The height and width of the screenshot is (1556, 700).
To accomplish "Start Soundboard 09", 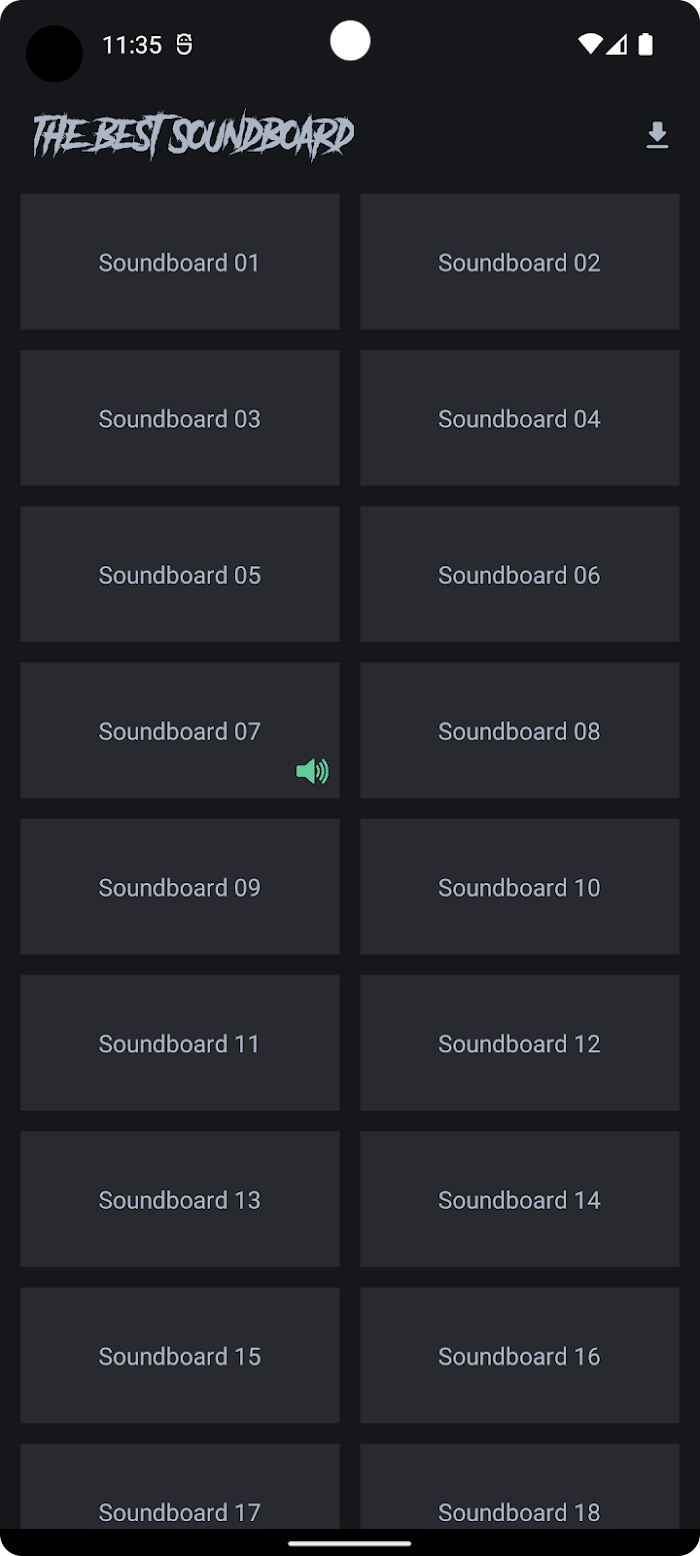I will [180, 887].
